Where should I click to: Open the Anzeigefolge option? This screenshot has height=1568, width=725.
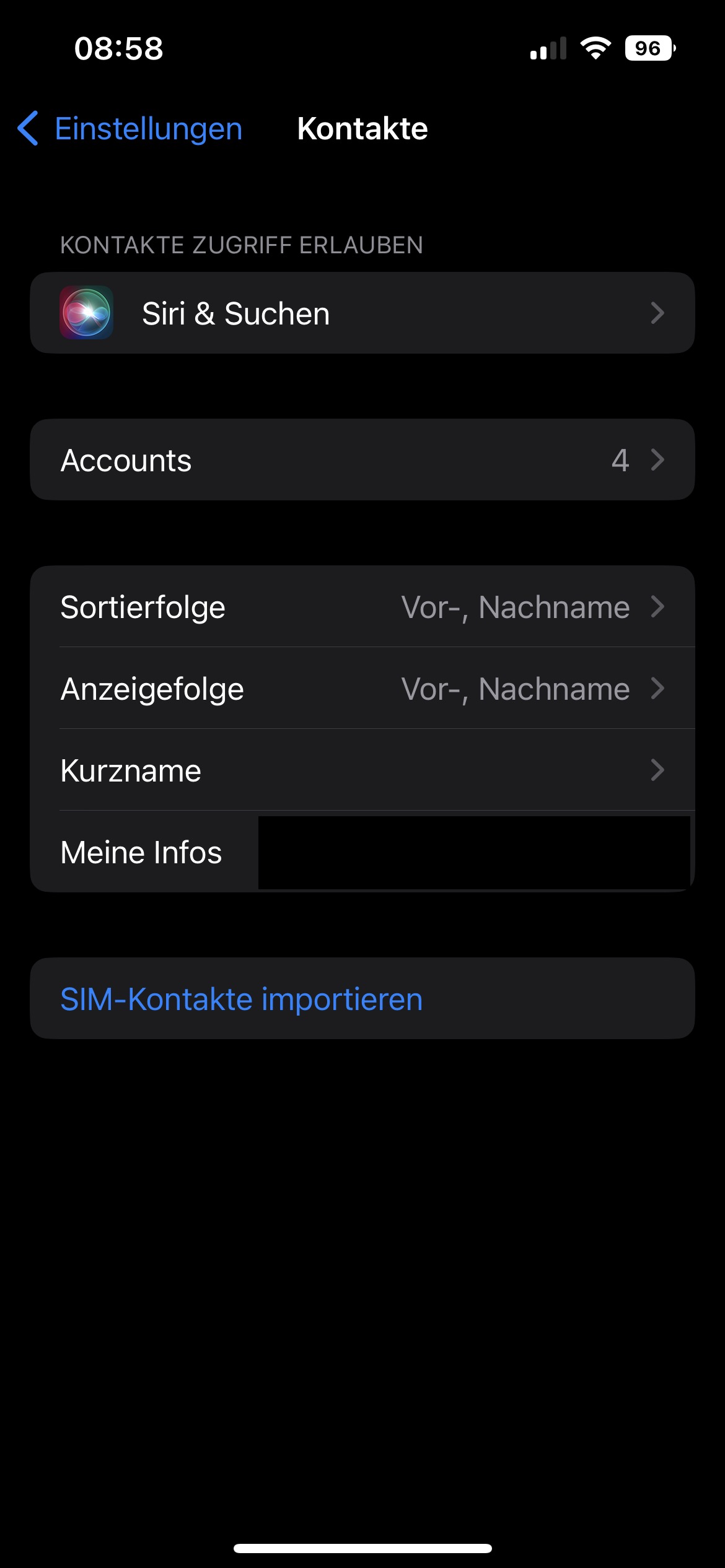click(362, 689)
